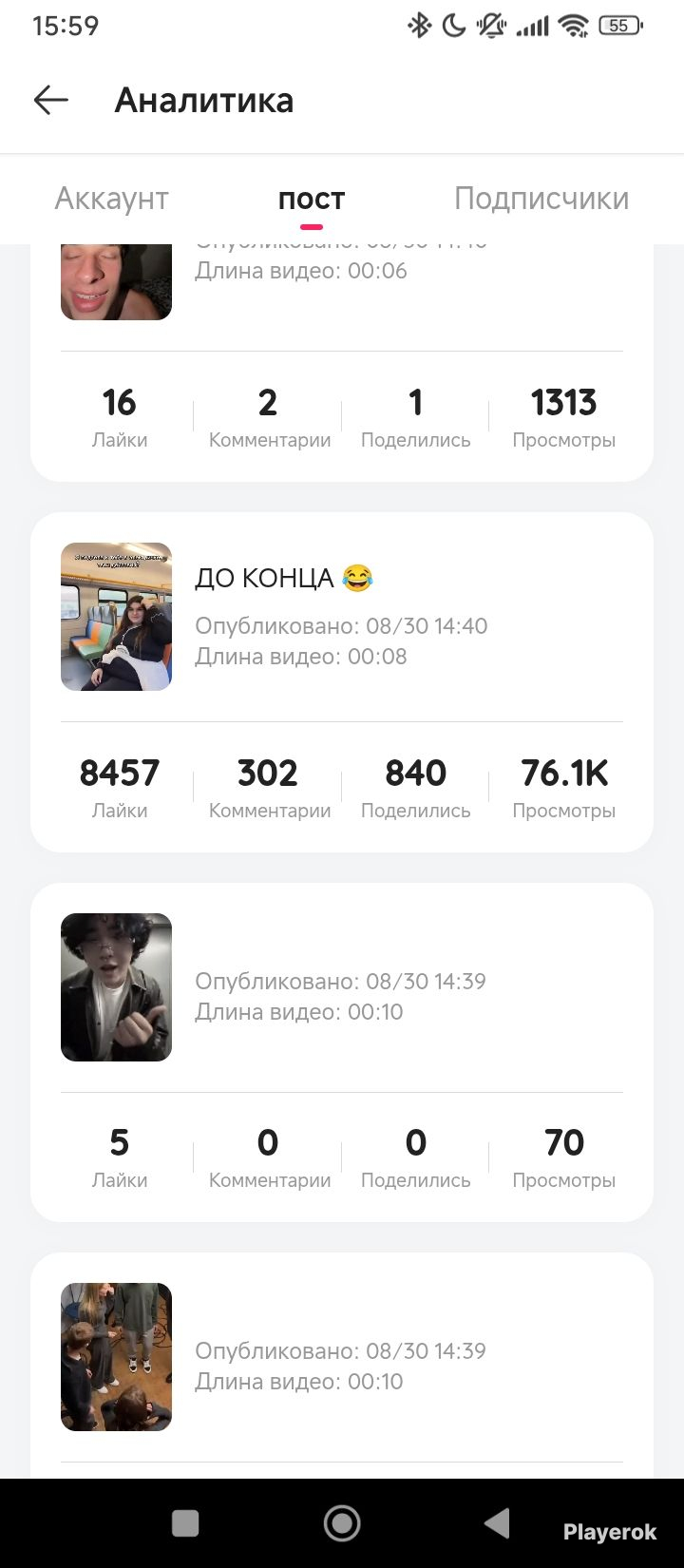Open the post with 70 Просмотры

click(342, 1052)
